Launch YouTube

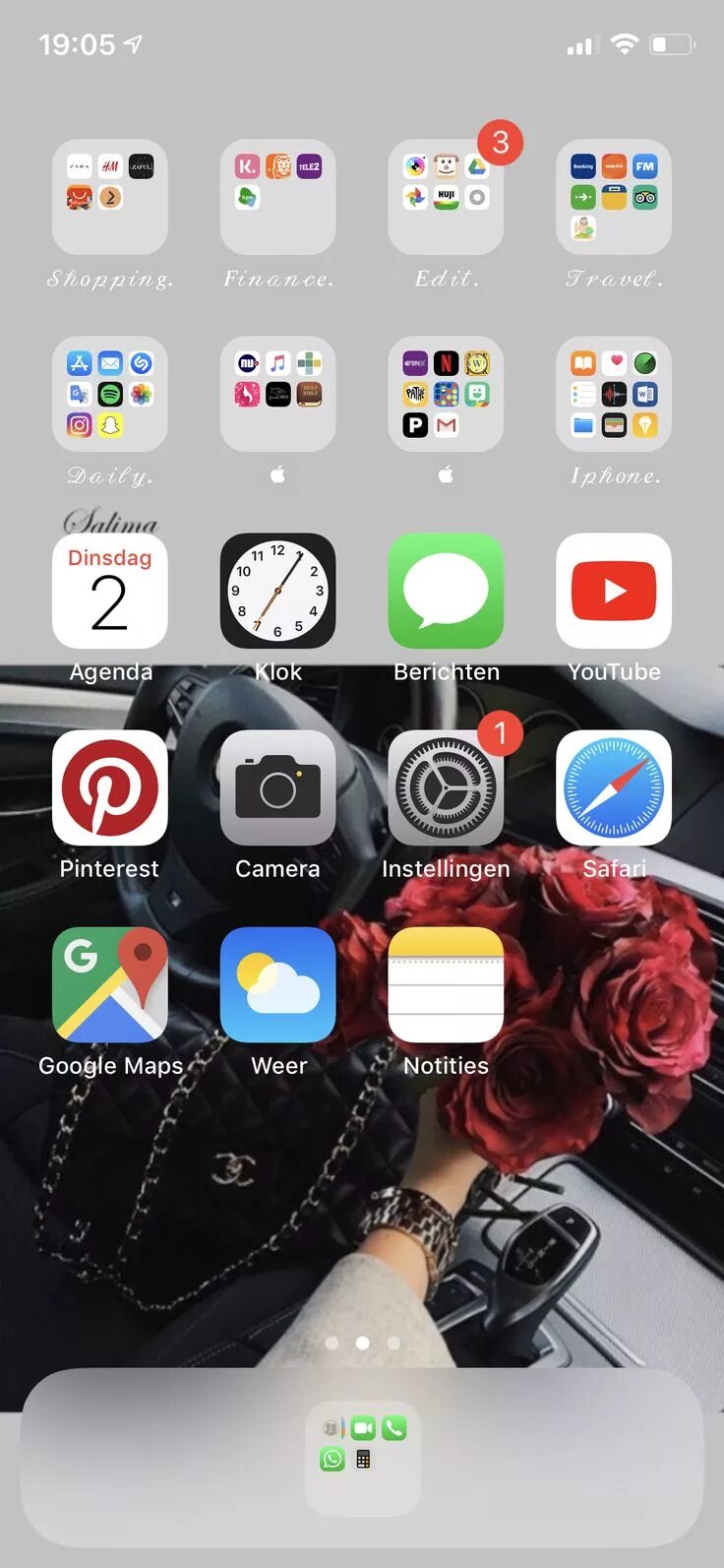[614, 591]
